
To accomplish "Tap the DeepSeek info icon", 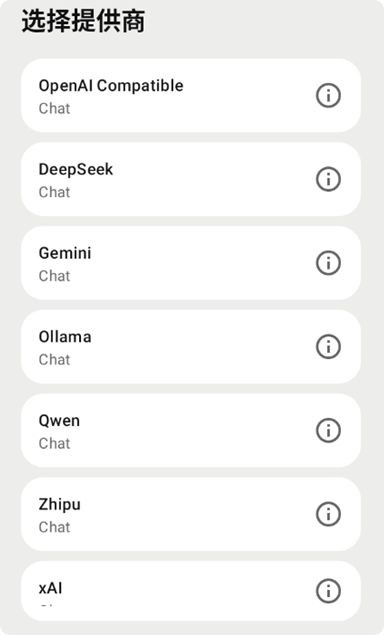I will [x=328, y=179].
